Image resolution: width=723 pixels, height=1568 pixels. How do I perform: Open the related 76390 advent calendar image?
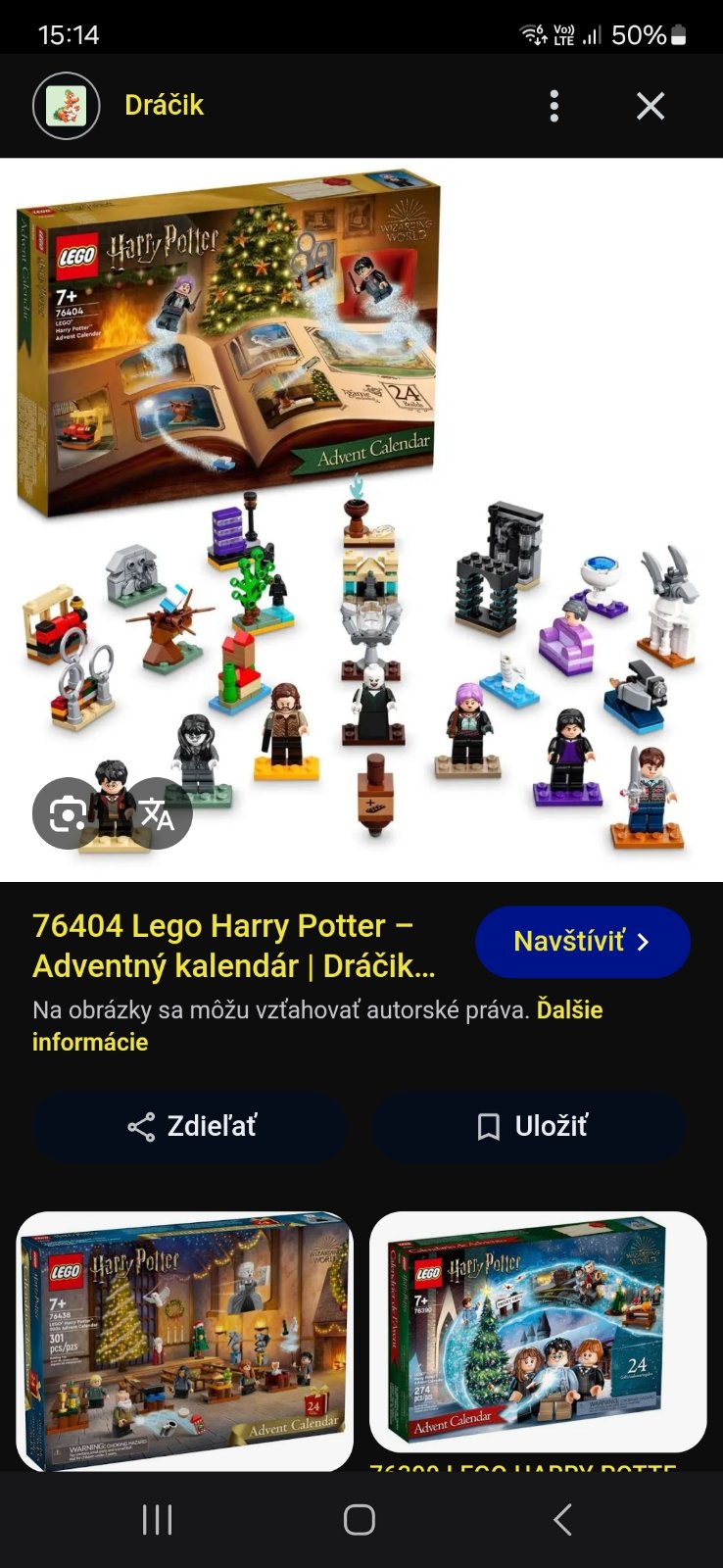coord(537,1331)
